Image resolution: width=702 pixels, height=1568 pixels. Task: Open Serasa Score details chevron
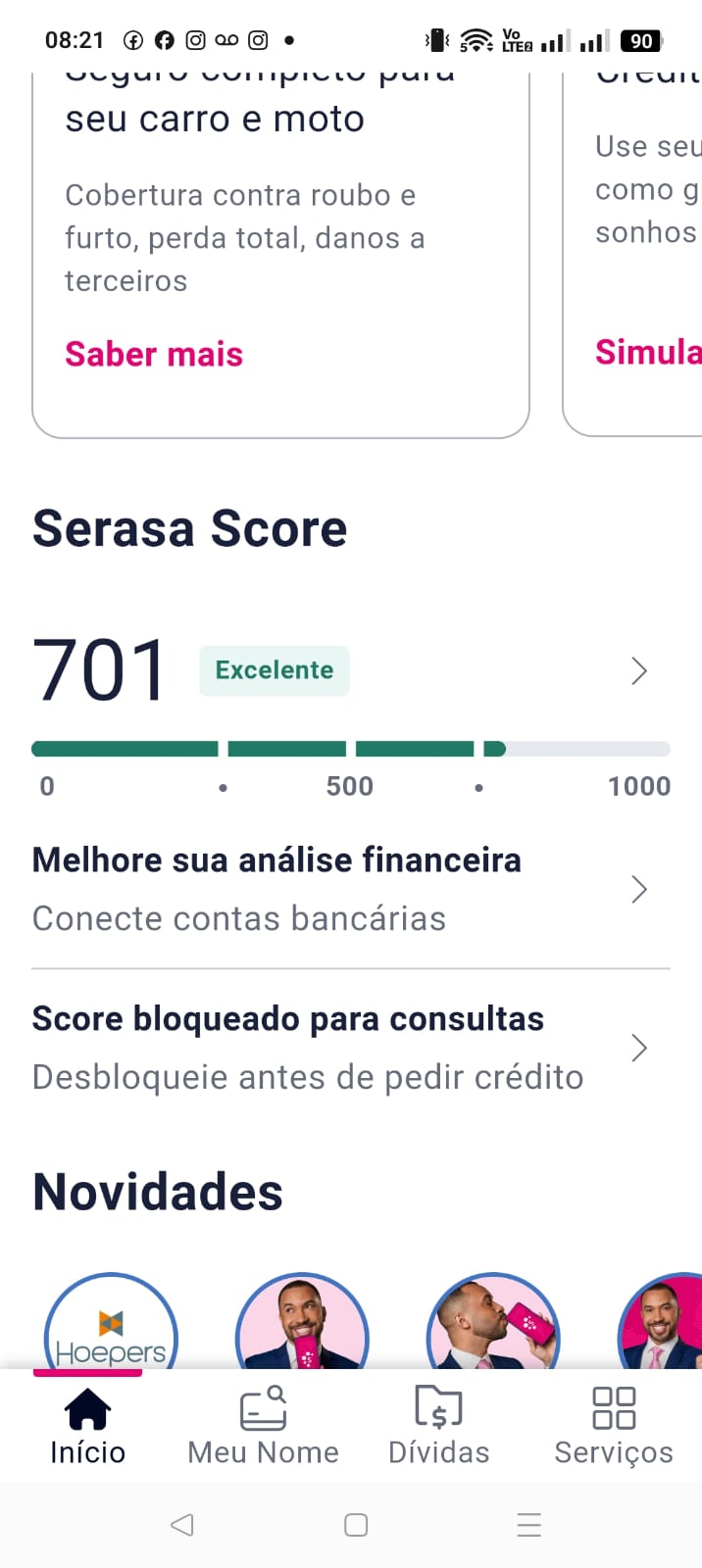[639, 671]
